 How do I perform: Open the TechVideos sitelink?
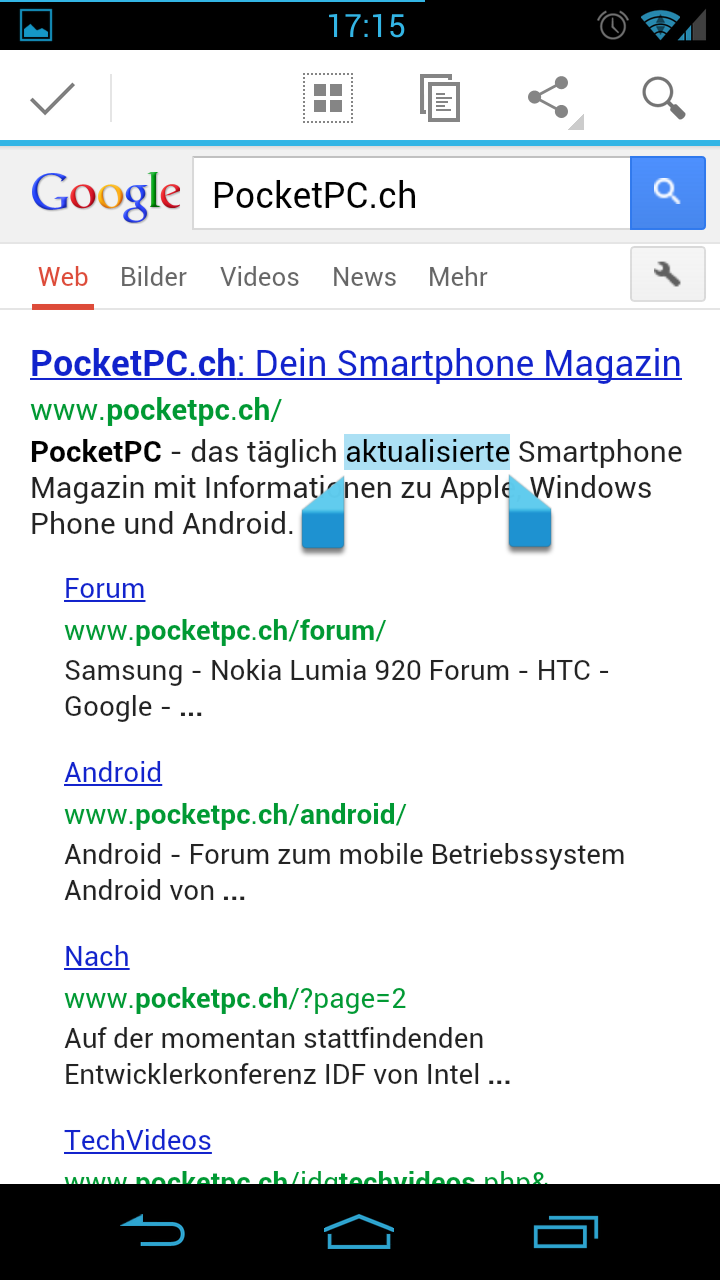[138, 1140]
